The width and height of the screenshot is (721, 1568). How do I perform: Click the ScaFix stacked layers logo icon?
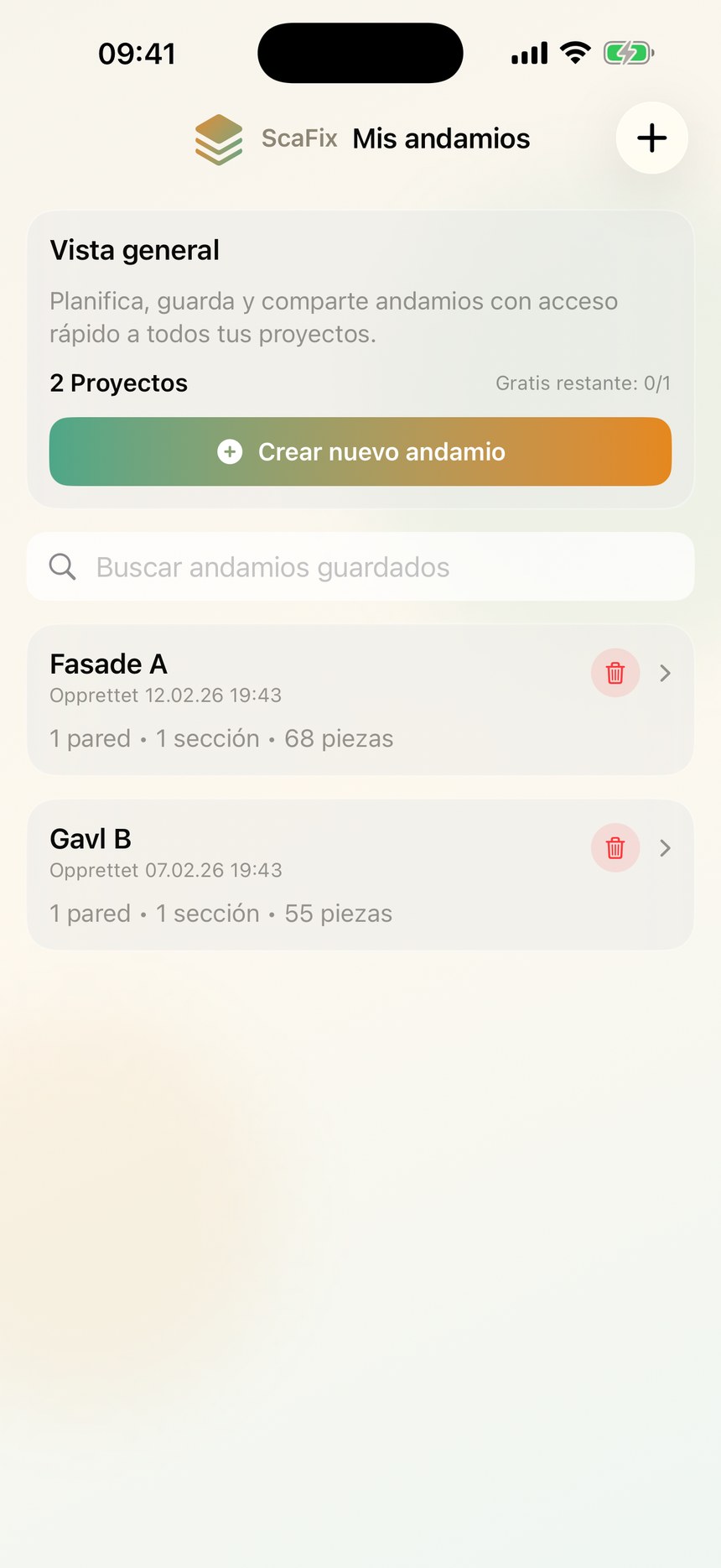click(x=218, y=138)
